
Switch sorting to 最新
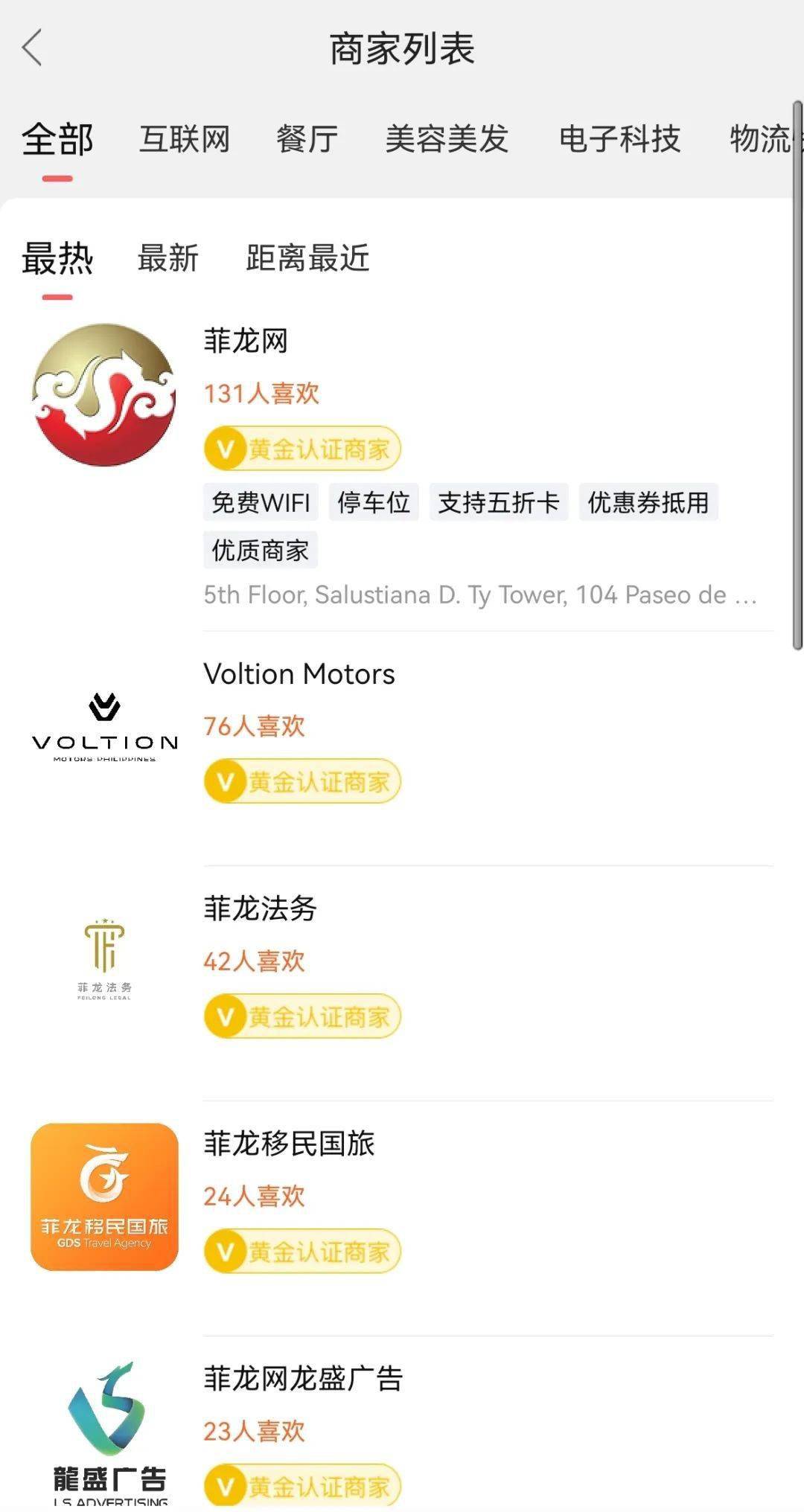click(x=167, y=258)
